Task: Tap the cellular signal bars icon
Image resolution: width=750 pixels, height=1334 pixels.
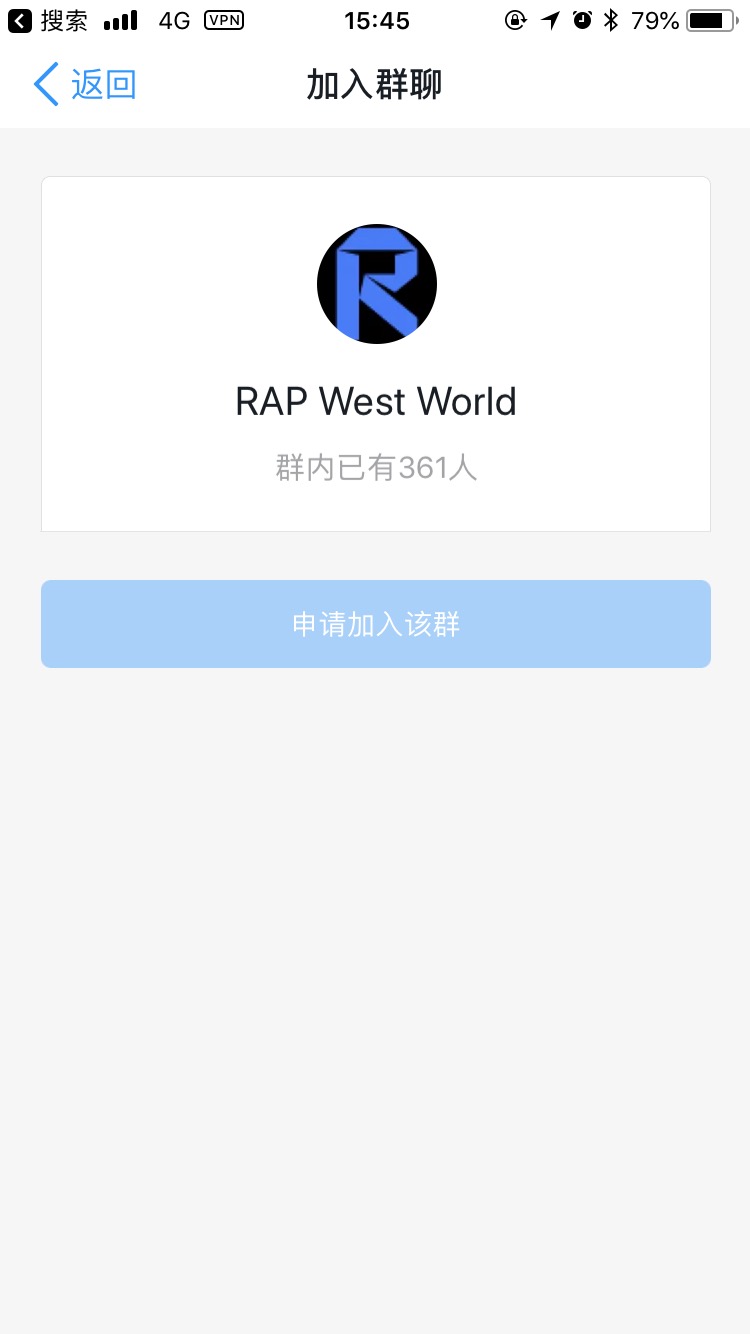Action: pos(120,20)
